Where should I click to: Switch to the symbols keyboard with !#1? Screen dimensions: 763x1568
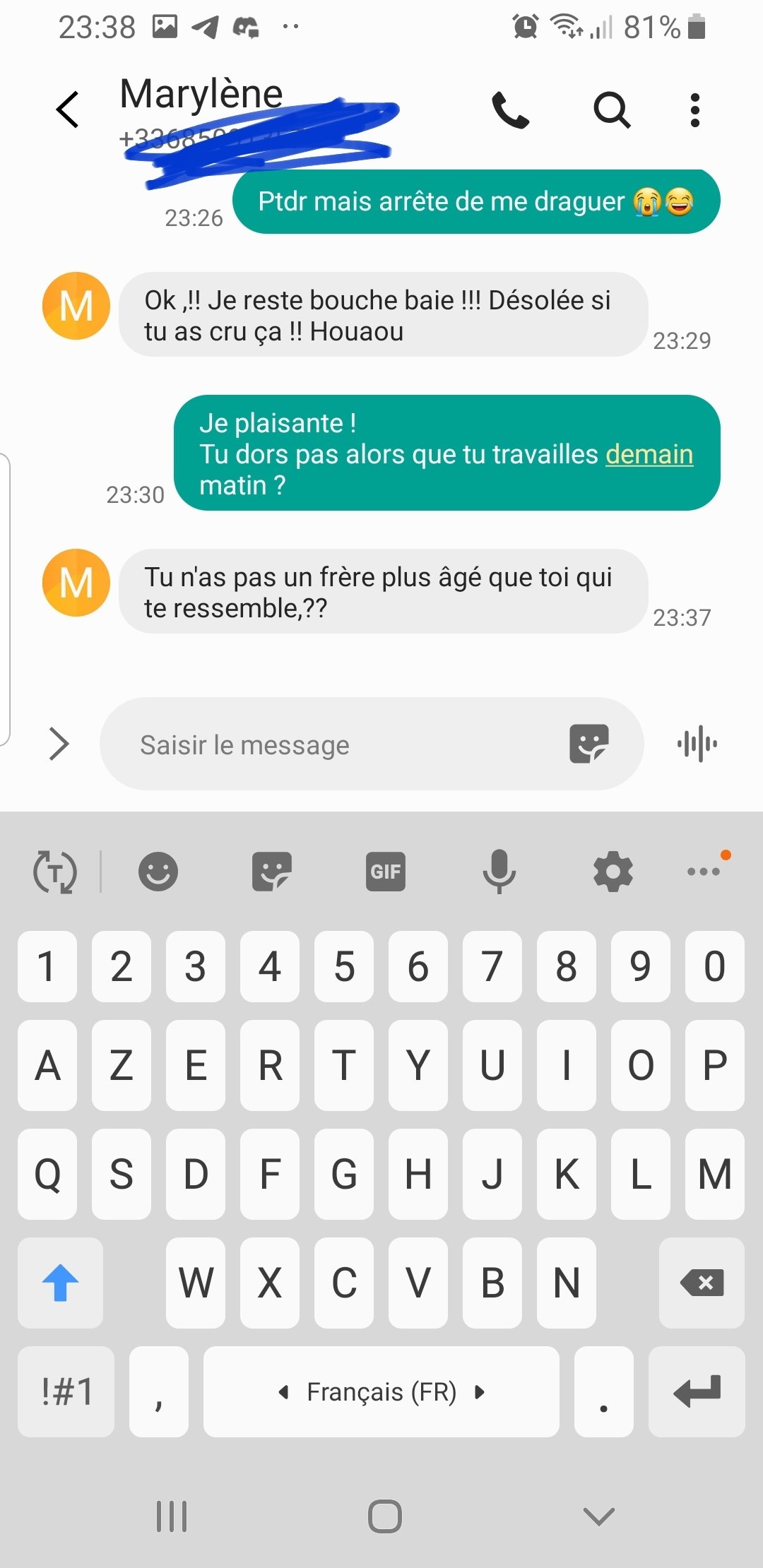point(66,1391)
